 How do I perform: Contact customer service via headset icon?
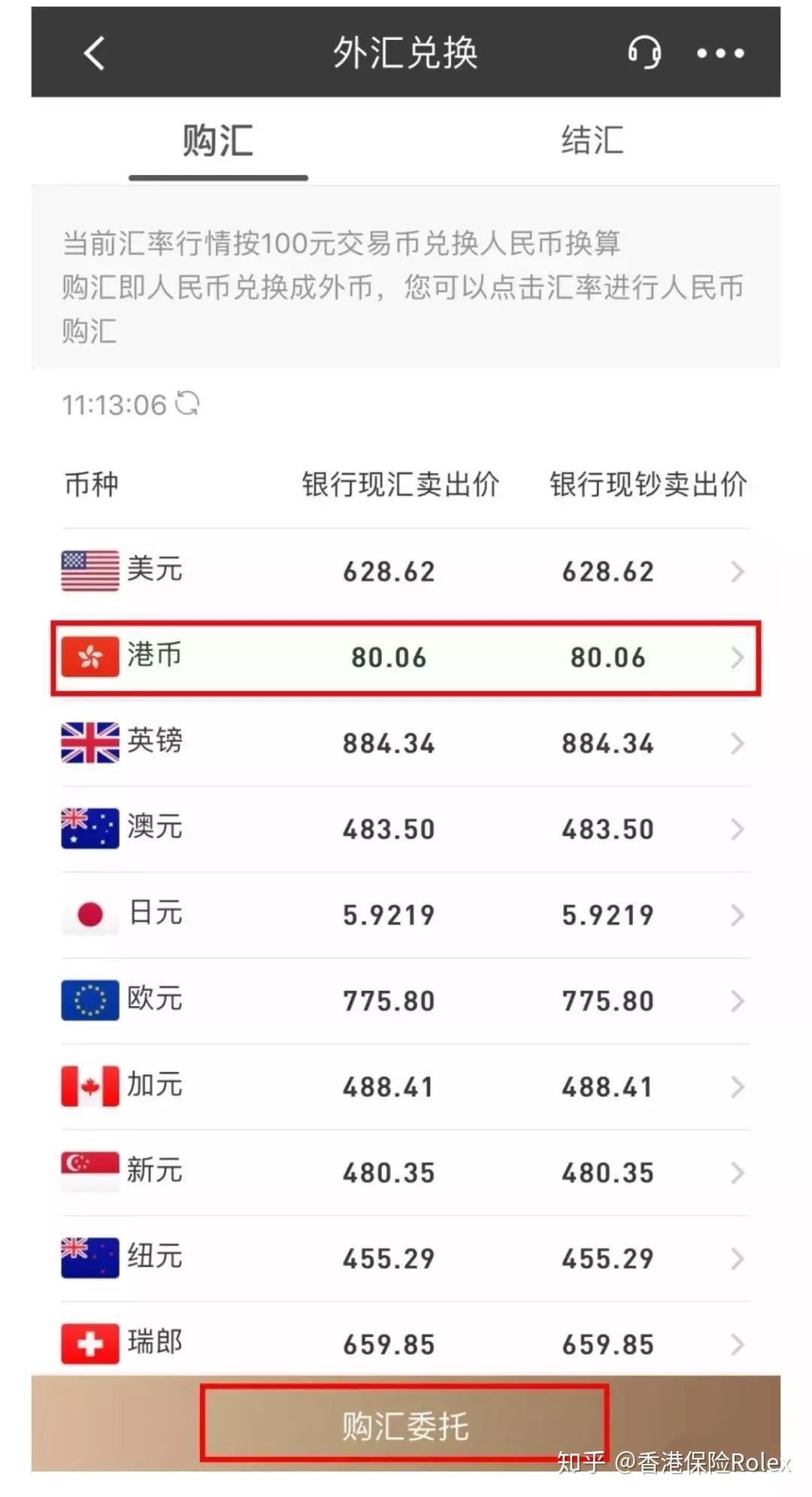644,53
